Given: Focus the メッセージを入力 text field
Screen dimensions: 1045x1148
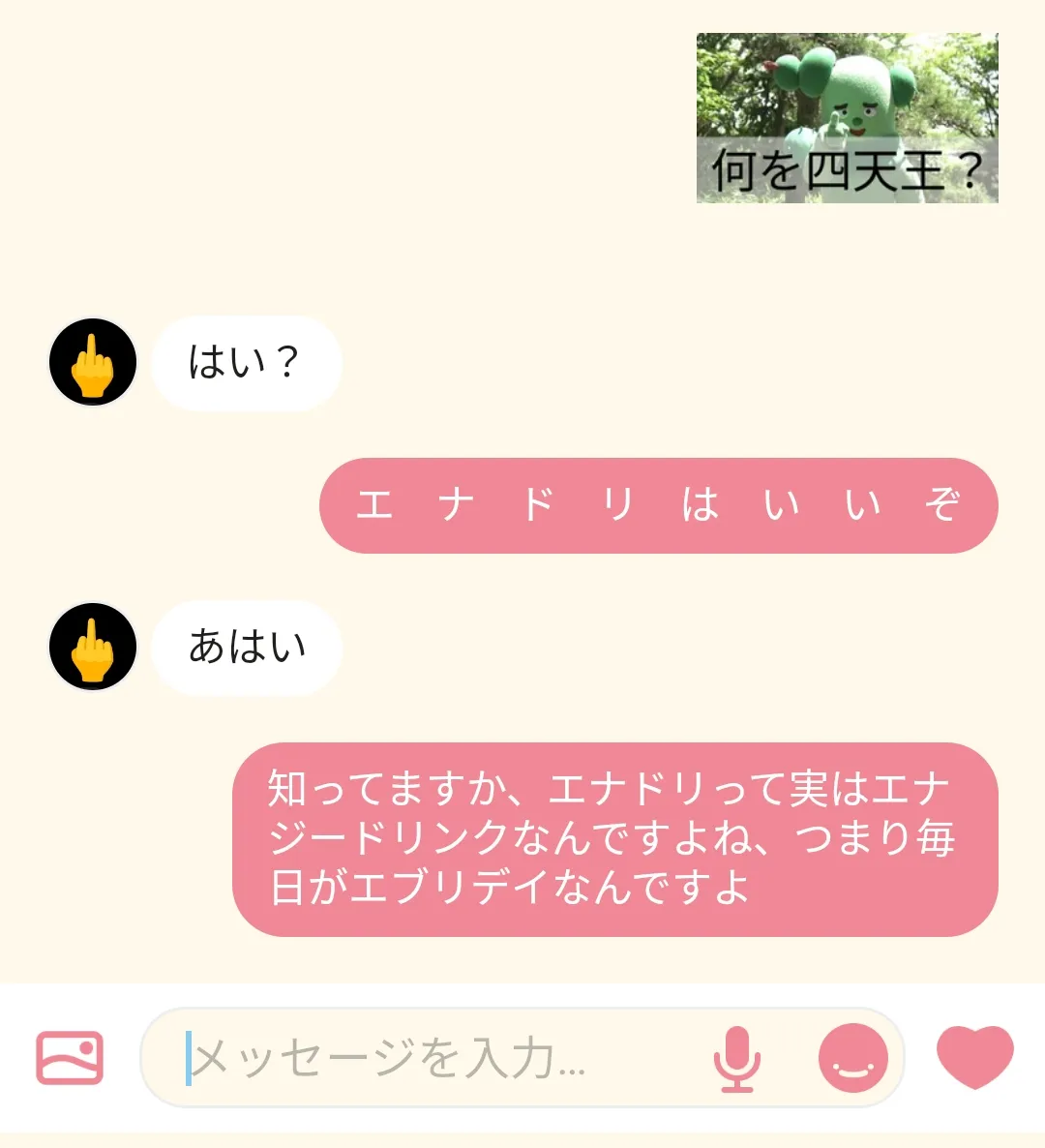Looking at the screenshot, I should coord(426,1057).
